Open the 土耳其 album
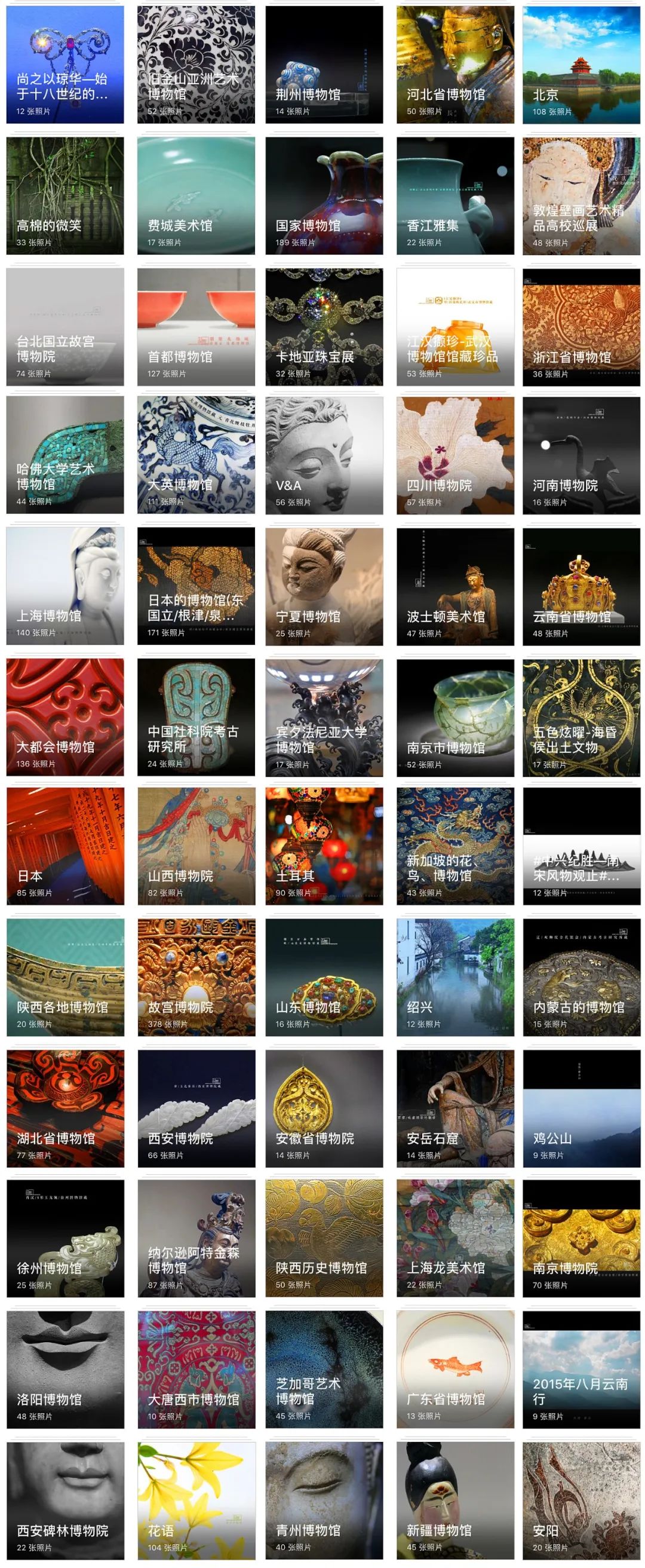Image resolution: width=645 pixels, height=1568 pixels. coord(324,846)
